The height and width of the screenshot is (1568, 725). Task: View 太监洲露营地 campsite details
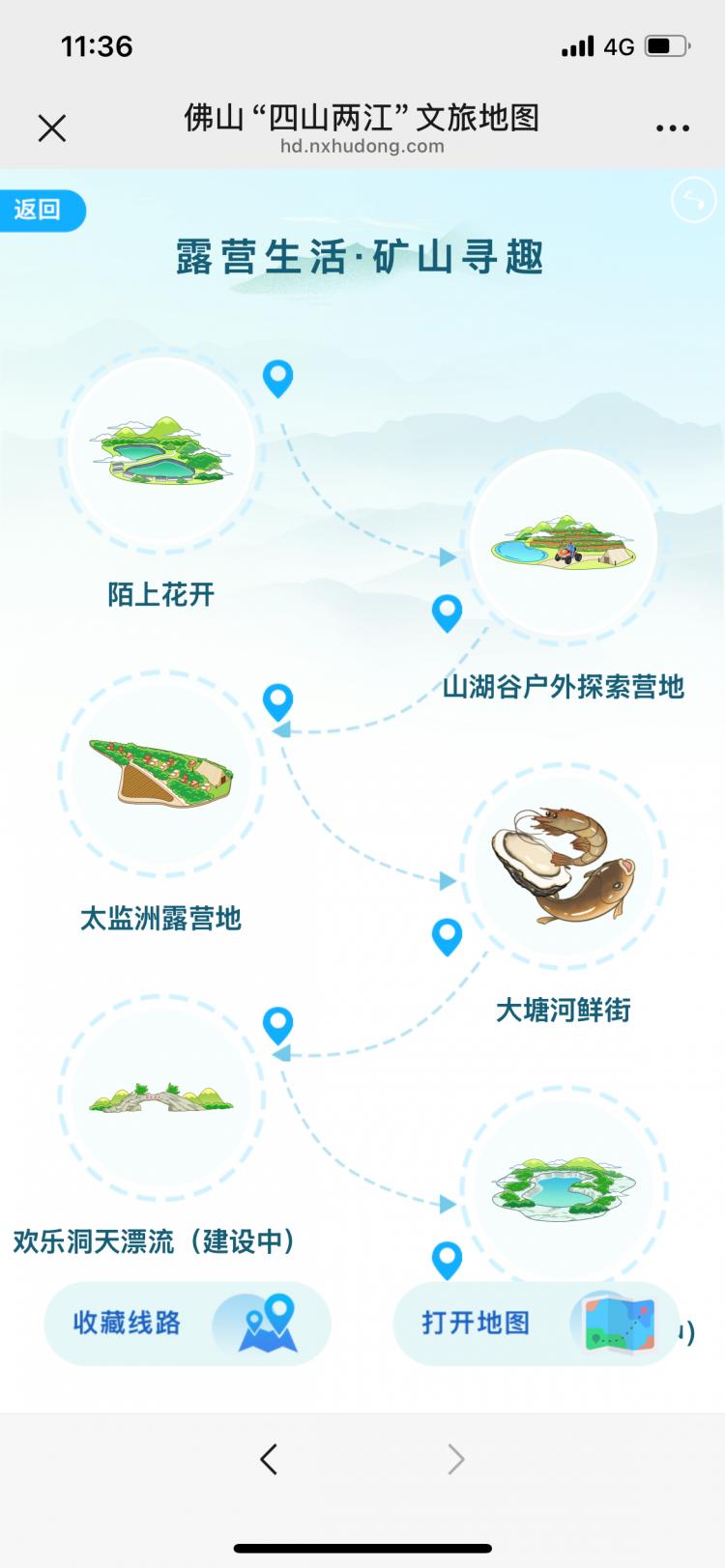pos(161,774)
